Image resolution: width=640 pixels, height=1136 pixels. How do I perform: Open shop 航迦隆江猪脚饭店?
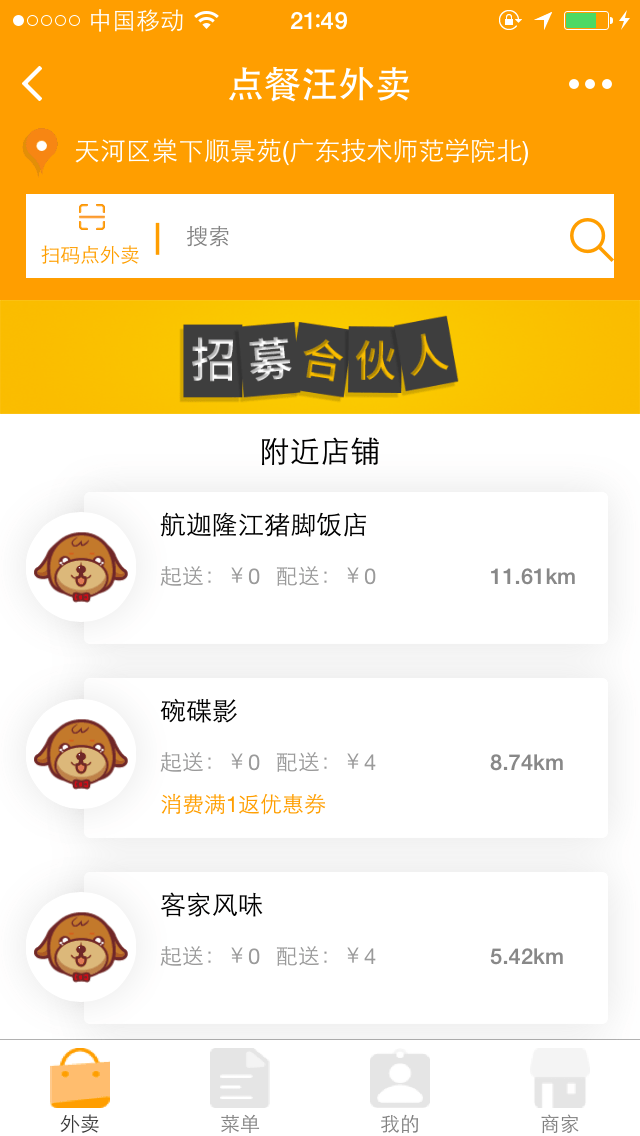click(345, 567)
